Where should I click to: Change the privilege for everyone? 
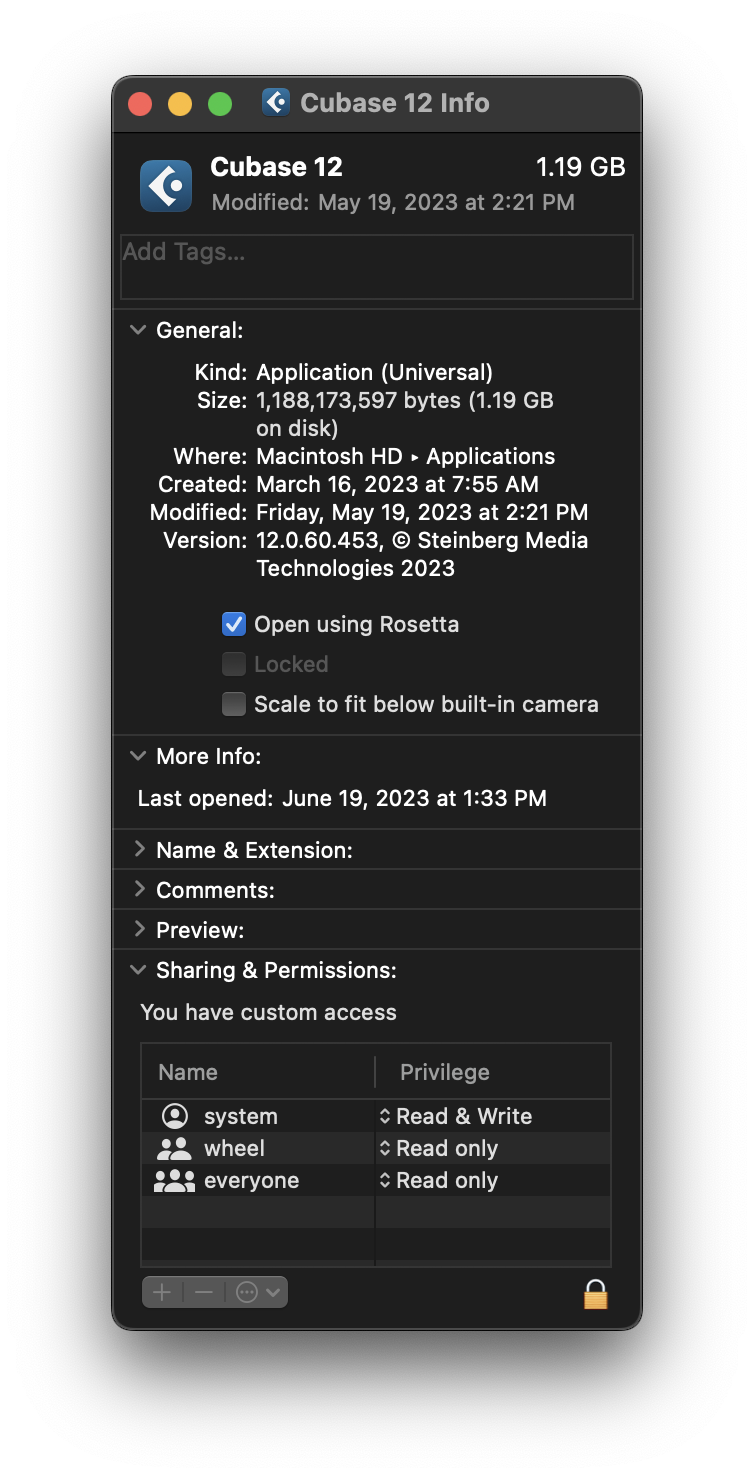click(x=438, y=1180)
